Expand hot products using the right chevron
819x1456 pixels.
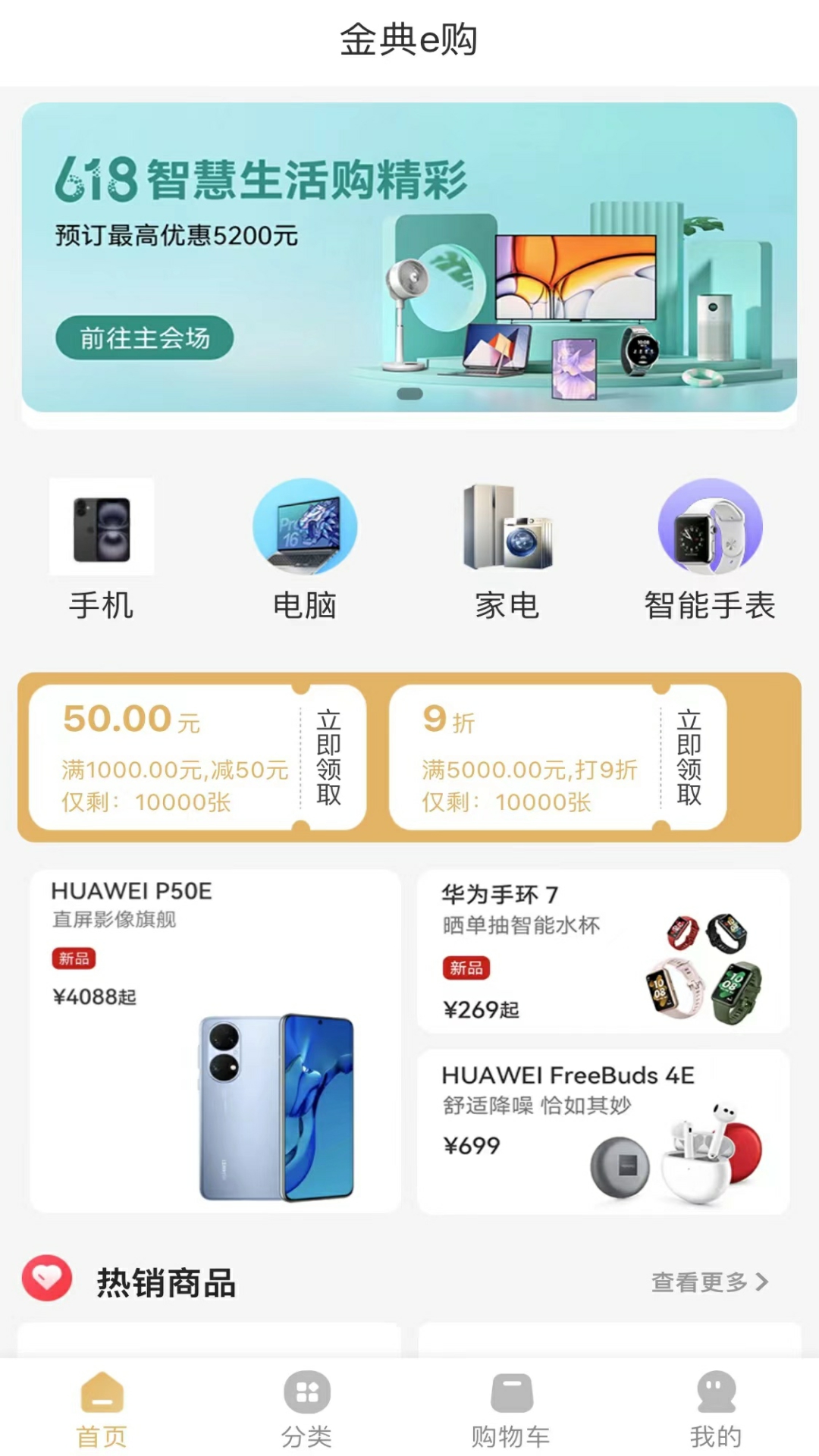click(764, 1282)
